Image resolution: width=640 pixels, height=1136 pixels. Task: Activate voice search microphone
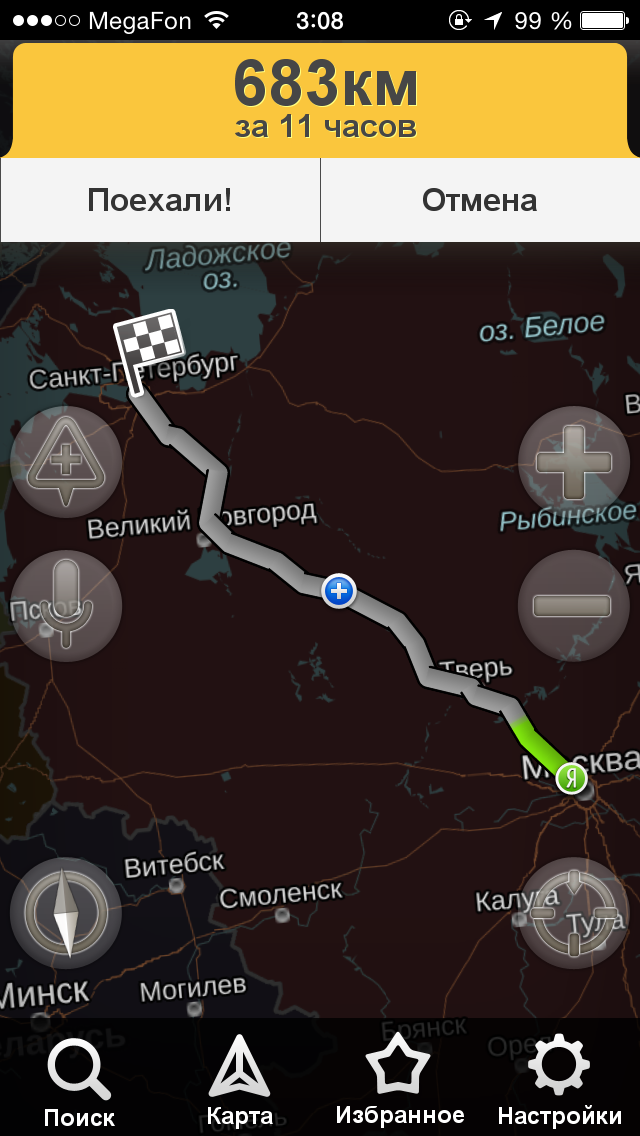click(66, 605)
